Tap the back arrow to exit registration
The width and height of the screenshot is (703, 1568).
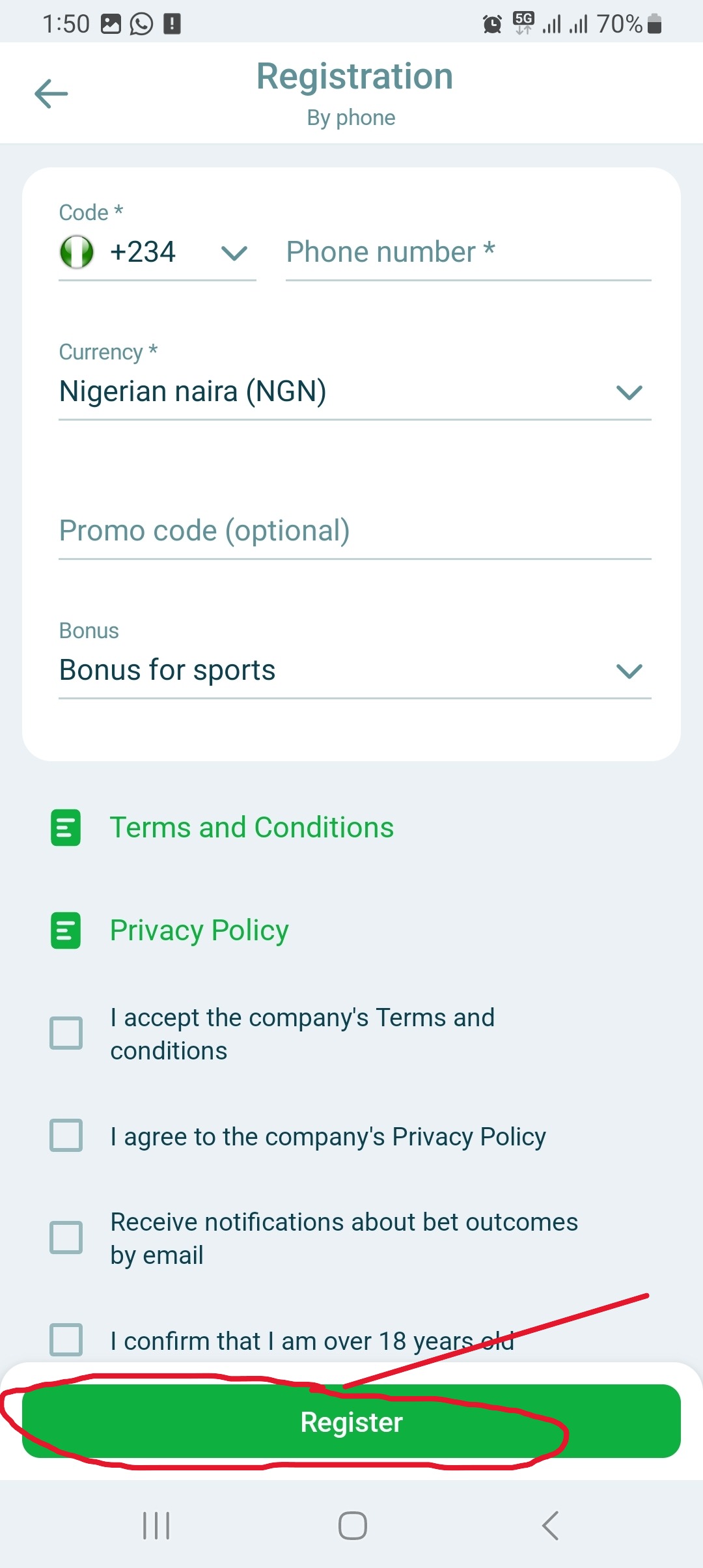[50, 93]
